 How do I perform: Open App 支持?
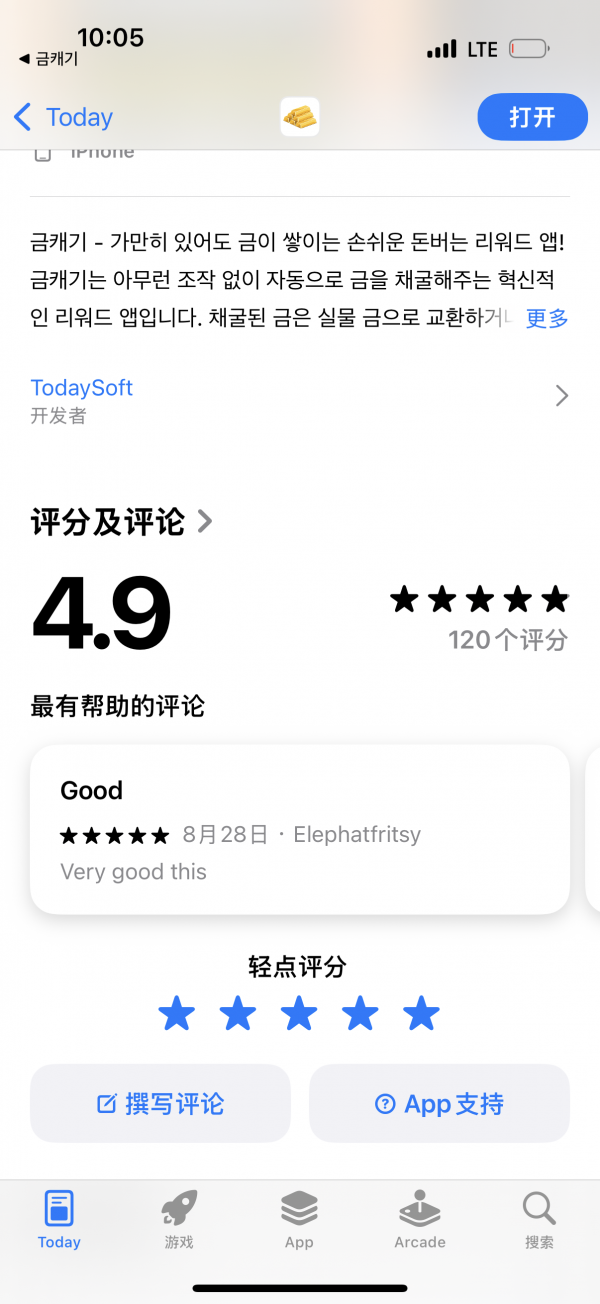pos(439,1103)
